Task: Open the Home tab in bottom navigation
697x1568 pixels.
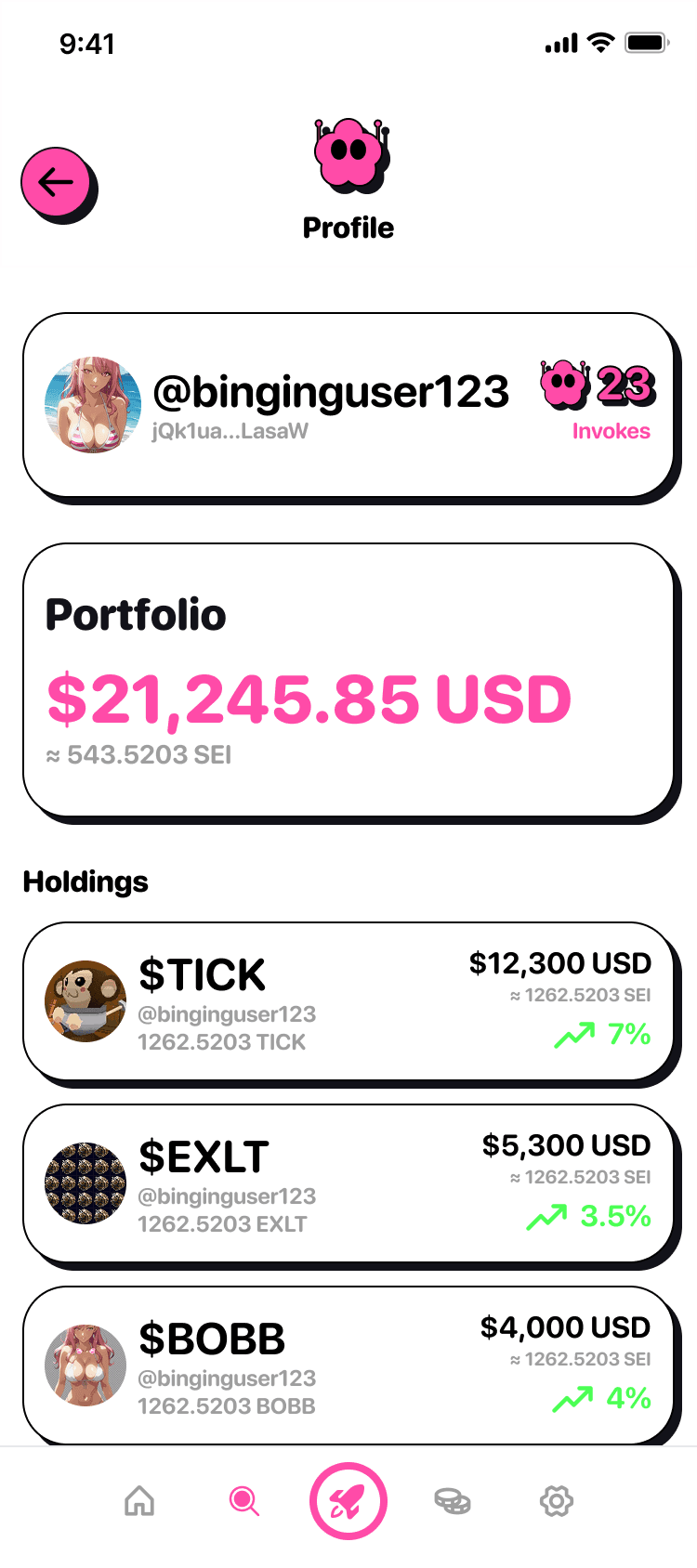Action: coord(139,1501)
